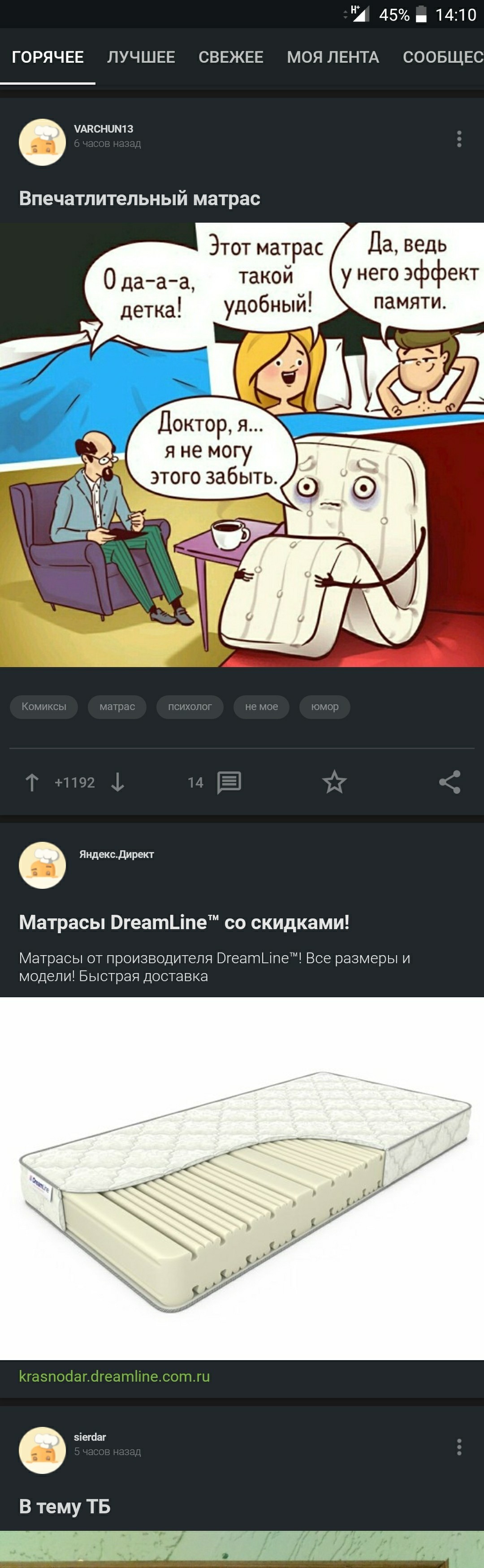Tap the Комиксы tag chip
Image resolution: width=484 pixels, height=1568 pixels.
pyautogui.click(x=44, y=706)
